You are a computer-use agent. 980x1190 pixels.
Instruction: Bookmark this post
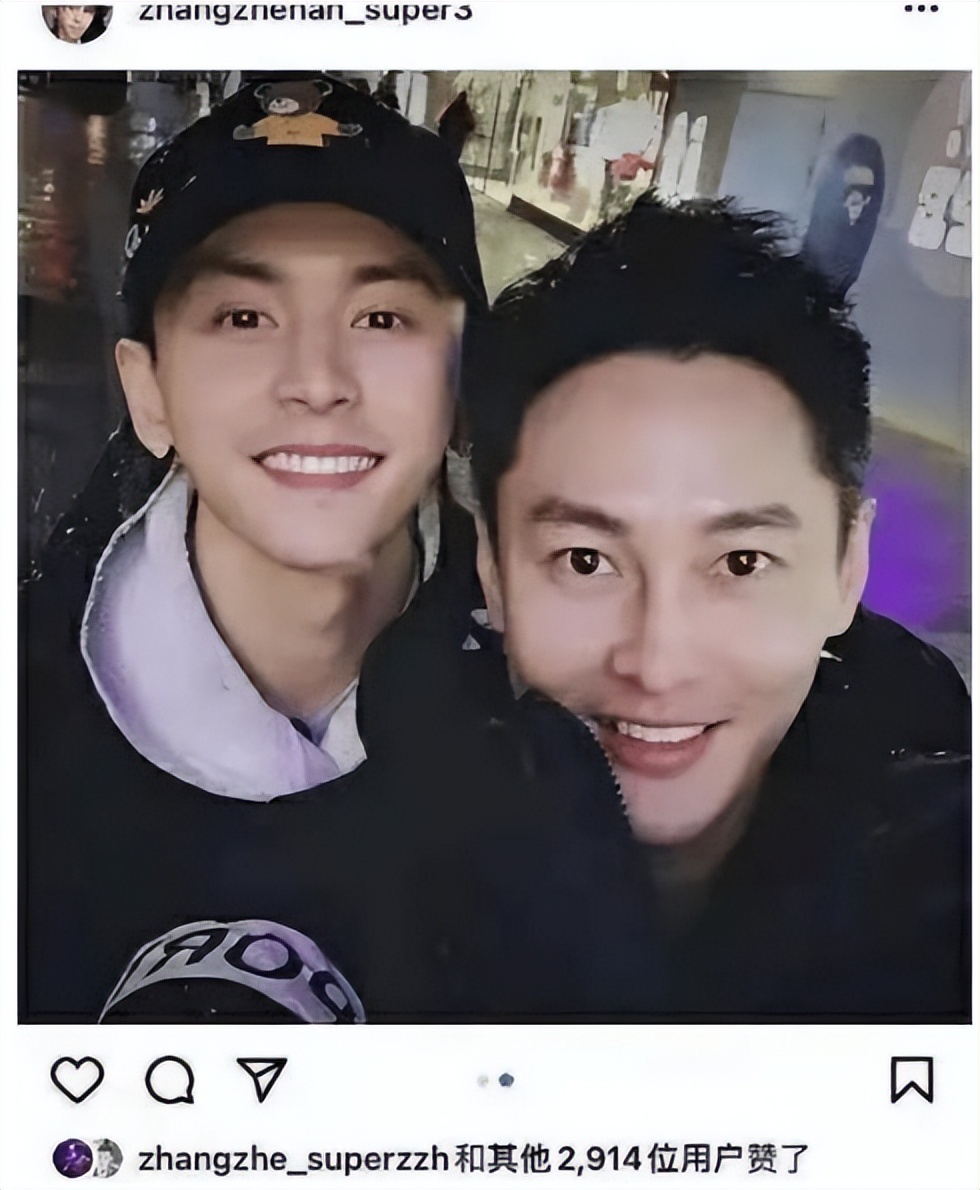pyautogui.click(x=911, y=1079)
